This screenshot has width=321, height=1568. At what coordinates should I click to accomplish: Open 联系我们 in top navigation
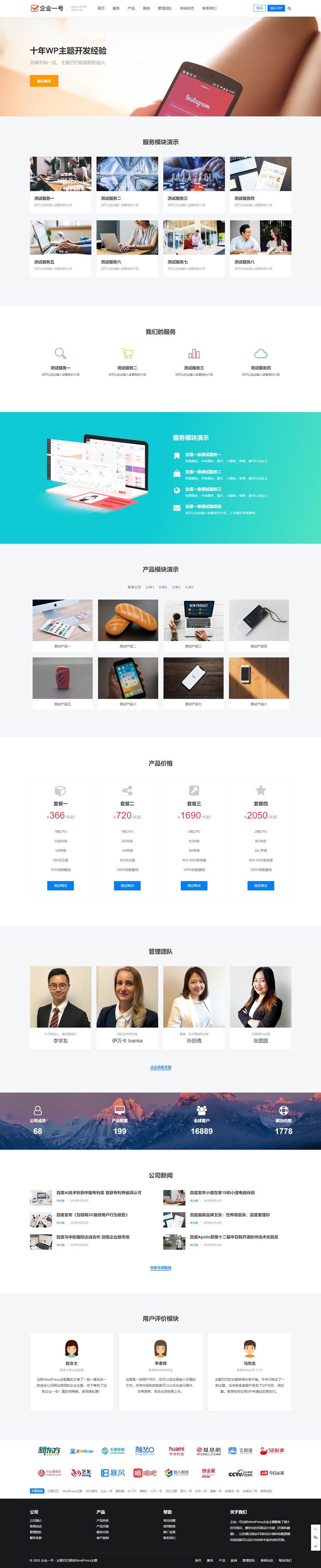[209, 9]
